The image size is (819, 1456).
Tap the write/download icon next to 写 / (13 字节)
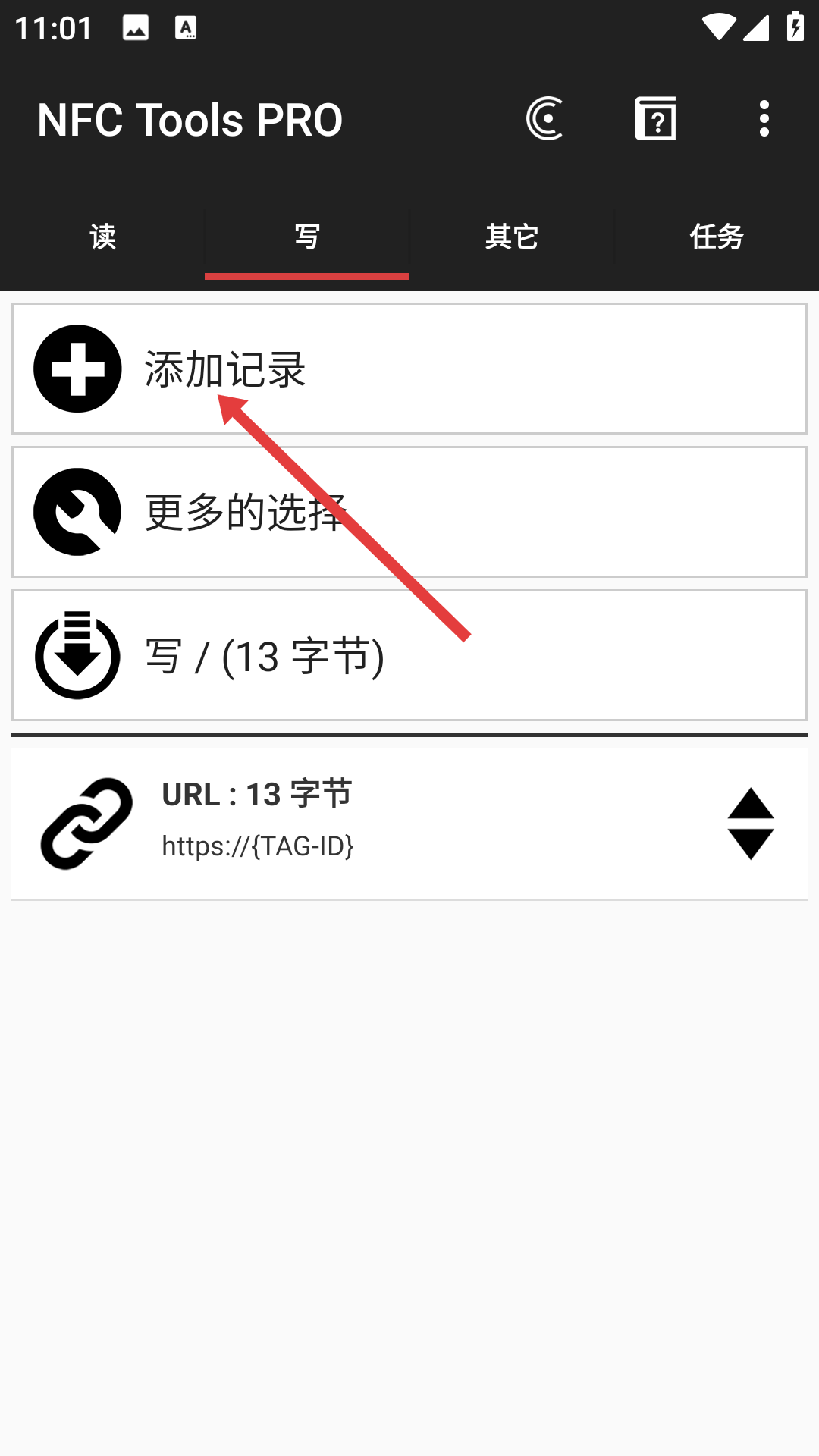(x=77, y=655)
